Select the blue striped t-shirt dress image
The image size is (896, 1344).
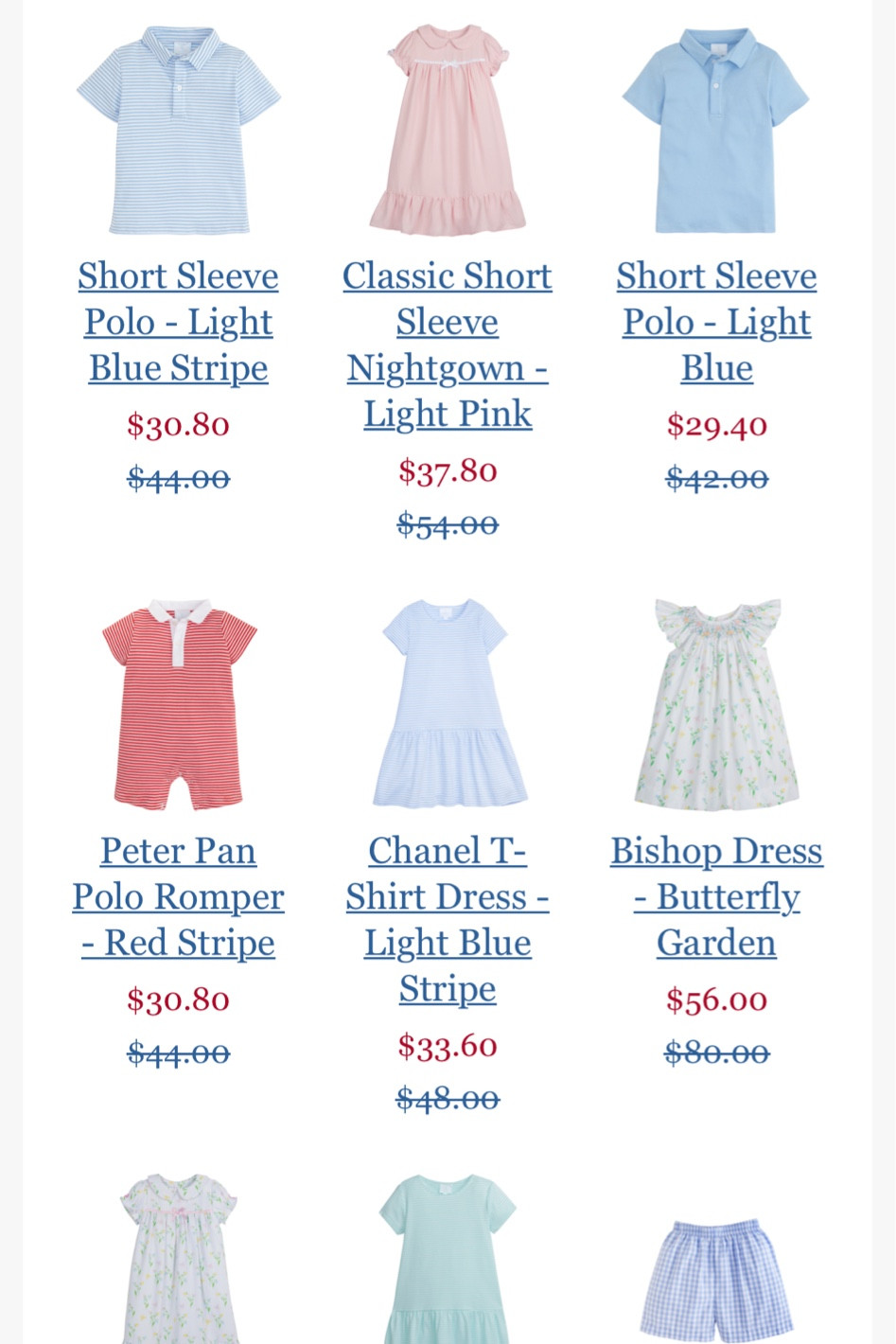(447, 705)
